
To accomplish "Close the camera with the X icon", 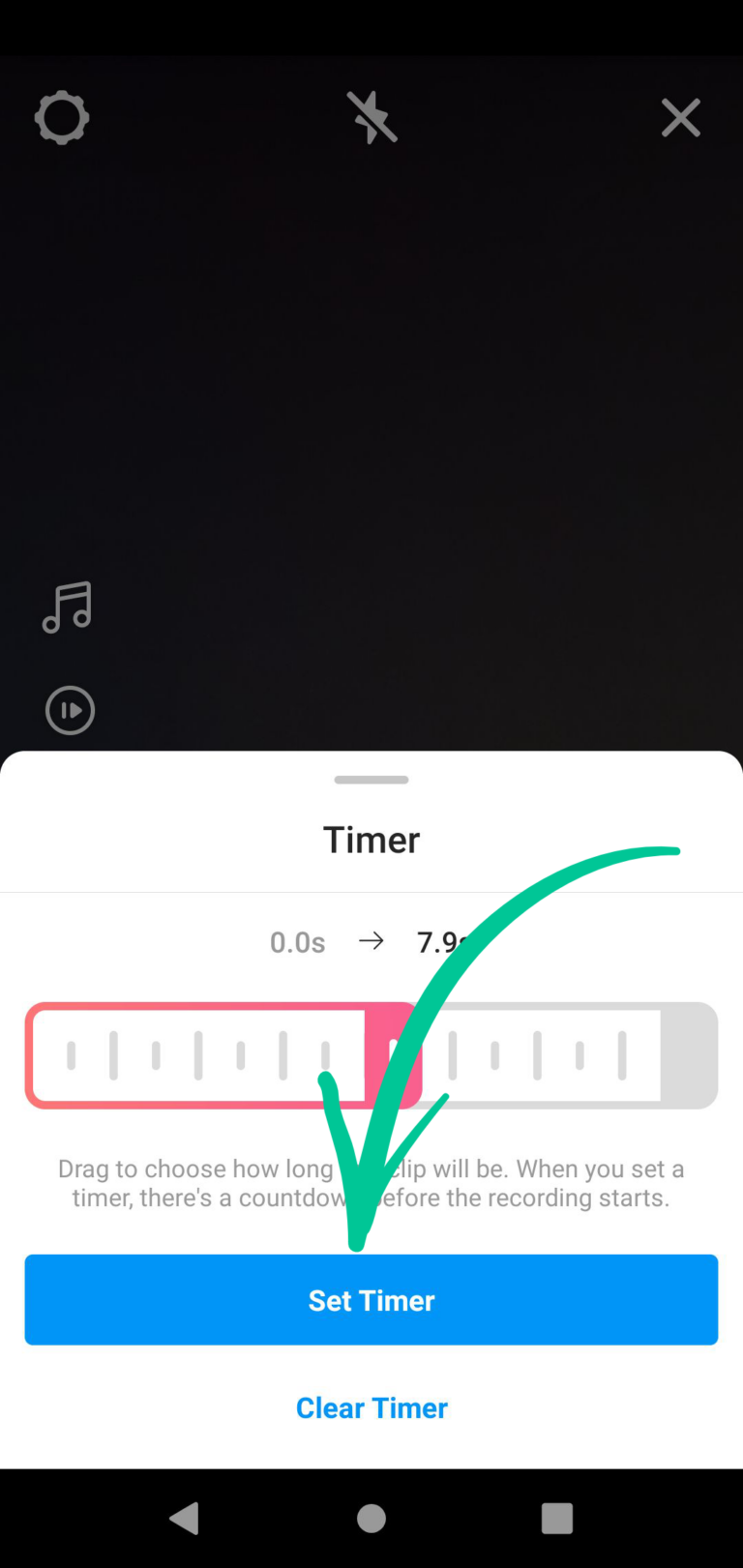I will 681,117.
